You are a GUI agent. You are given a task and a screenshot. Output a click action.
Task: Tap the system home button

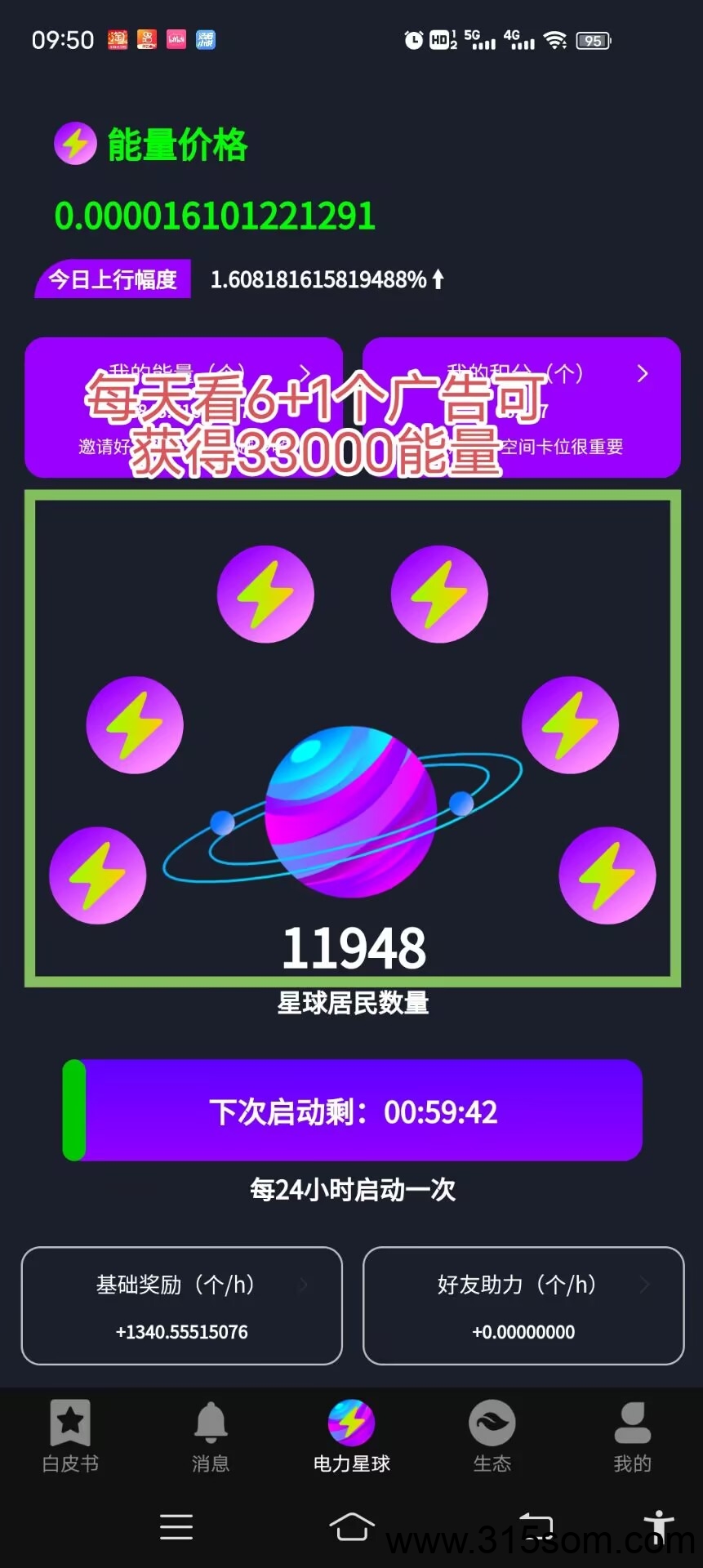[x=352, y=1526]
